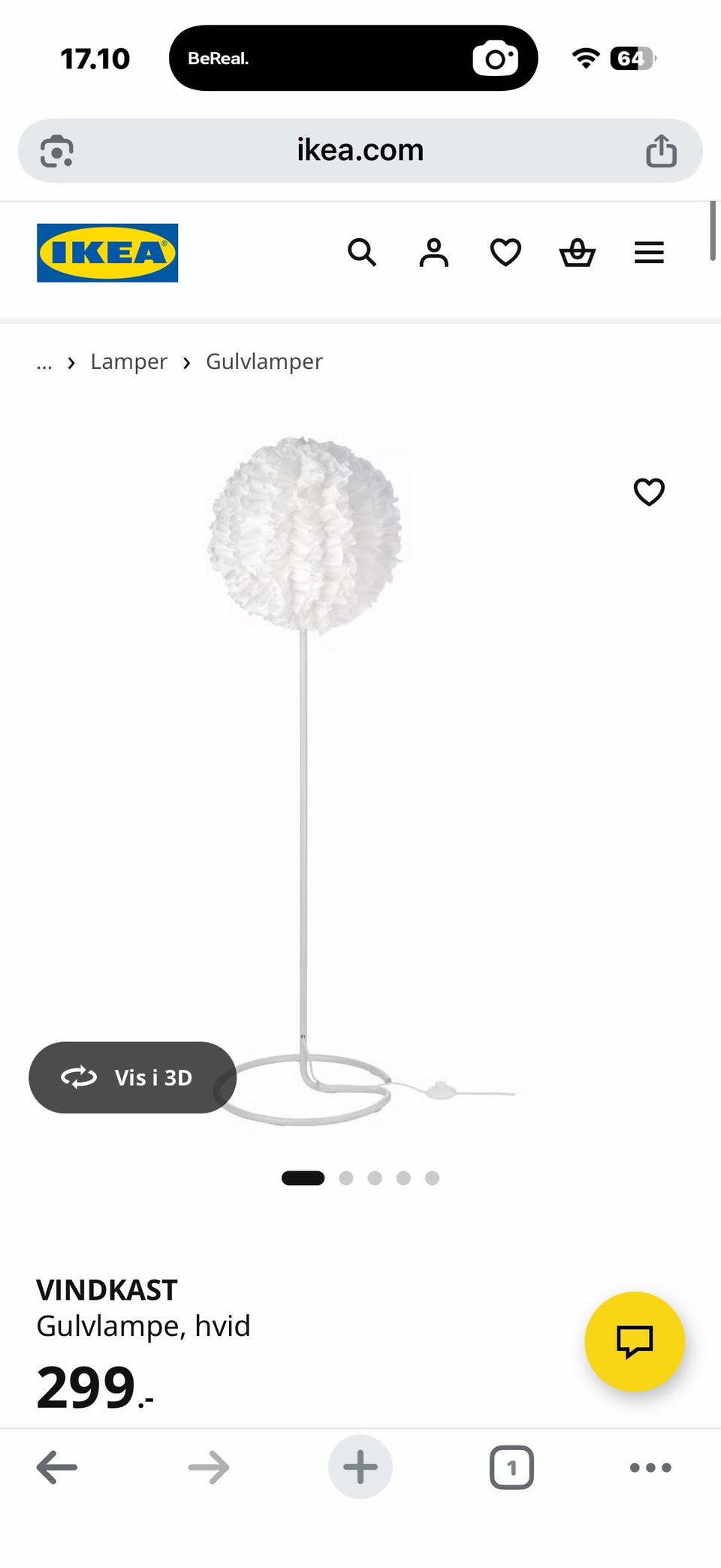721x1568 pixels.
Task: Open the VINDKAST product image
Action: click(x=360, y=781)
